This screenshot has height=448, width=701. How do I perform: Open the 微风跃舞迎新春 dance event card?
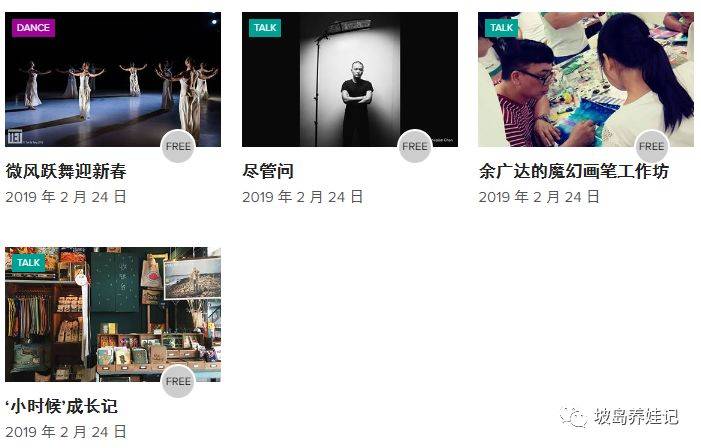point(112,80)
